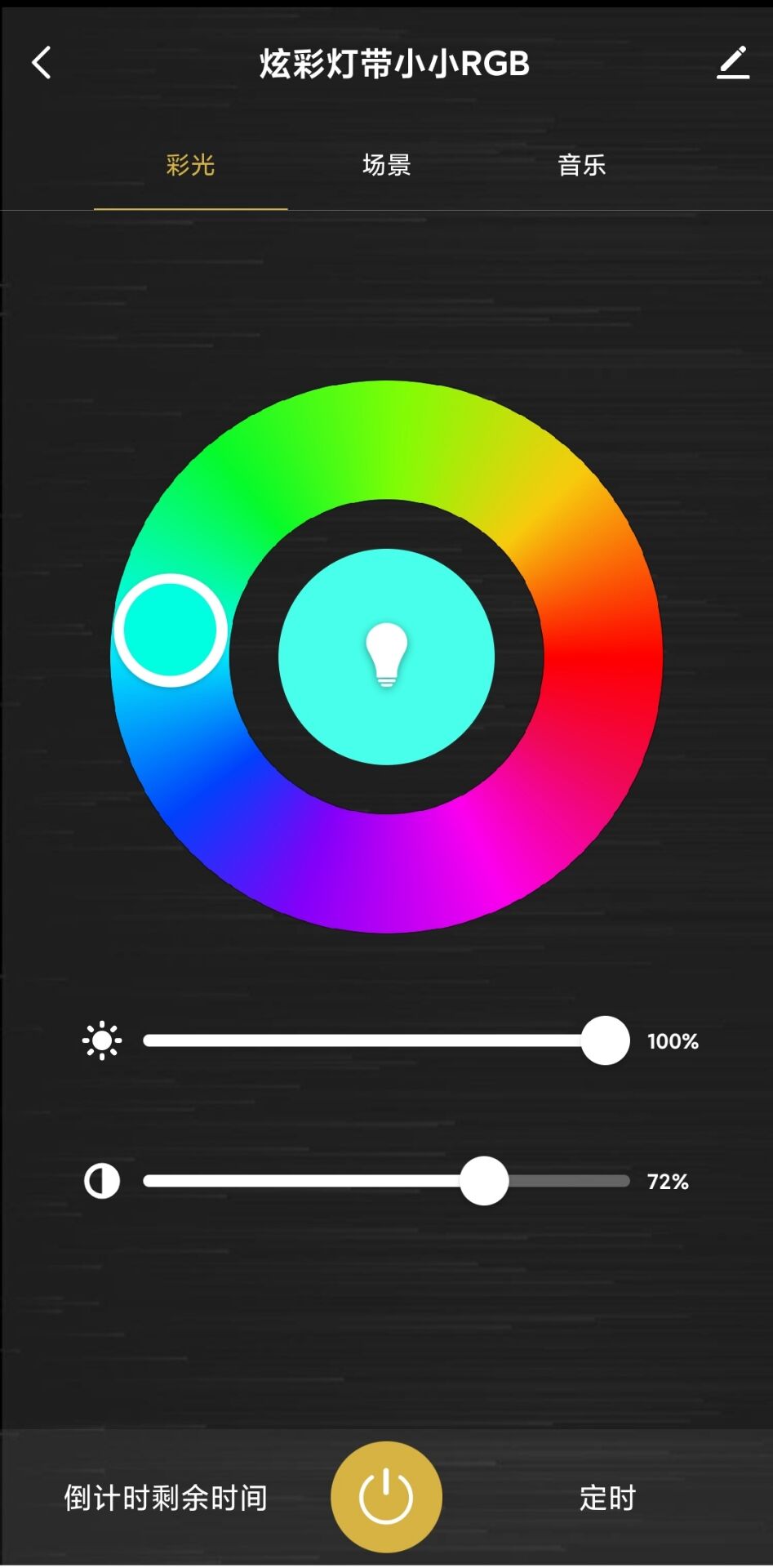Open the 音乐 tab
The height and width of the screenshot is (1568, 773).
[x=581, y=165]
